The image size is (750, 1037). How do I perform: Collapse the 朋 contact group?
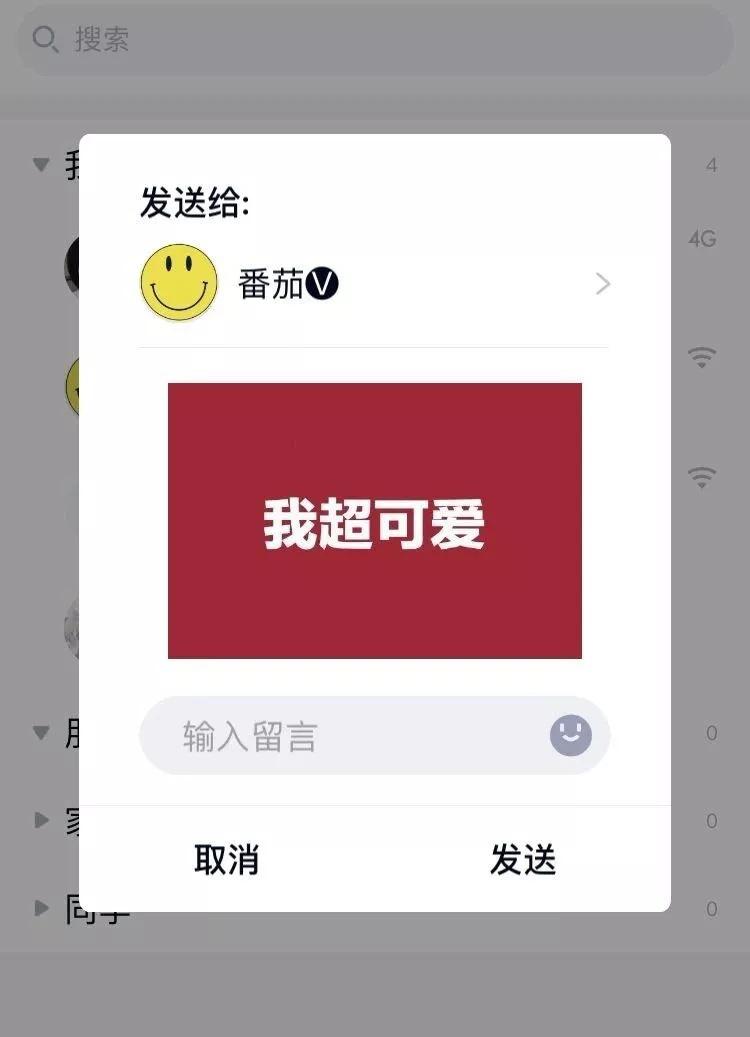[x=38, y=732]
